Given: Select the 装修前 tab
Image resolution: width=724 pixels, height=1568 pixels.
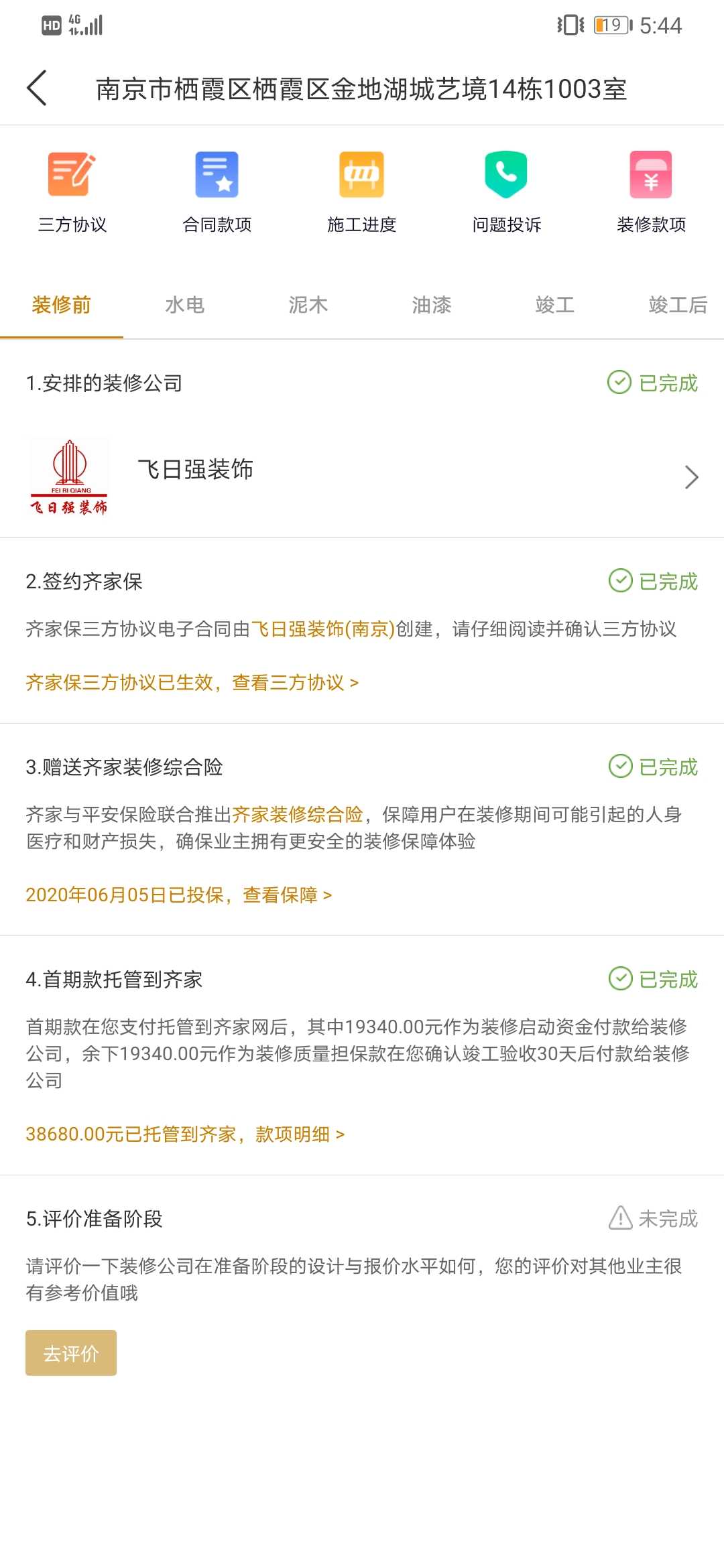Looking at the screenshot, I should coord(61,305).
